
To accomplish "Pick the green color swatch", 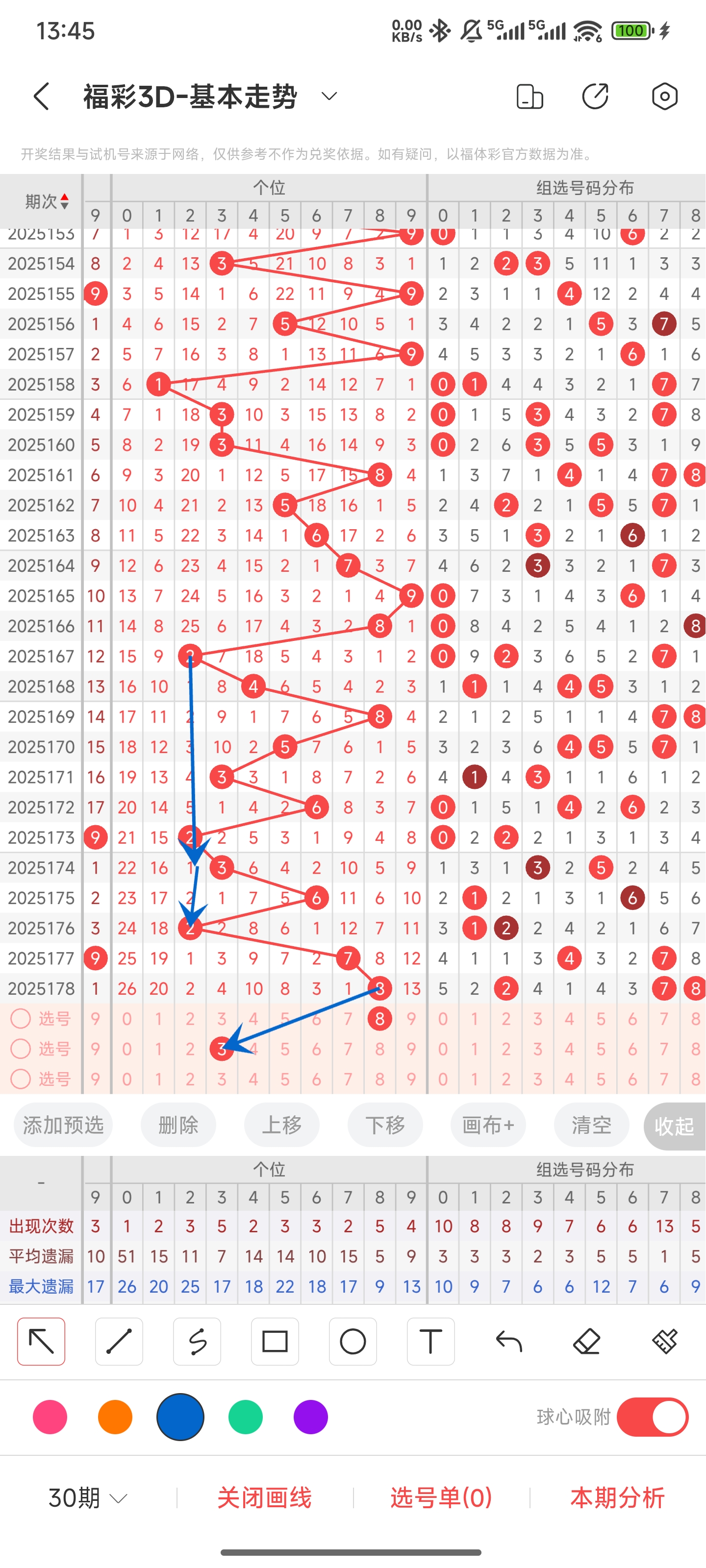I will (x=246, y=1417).
